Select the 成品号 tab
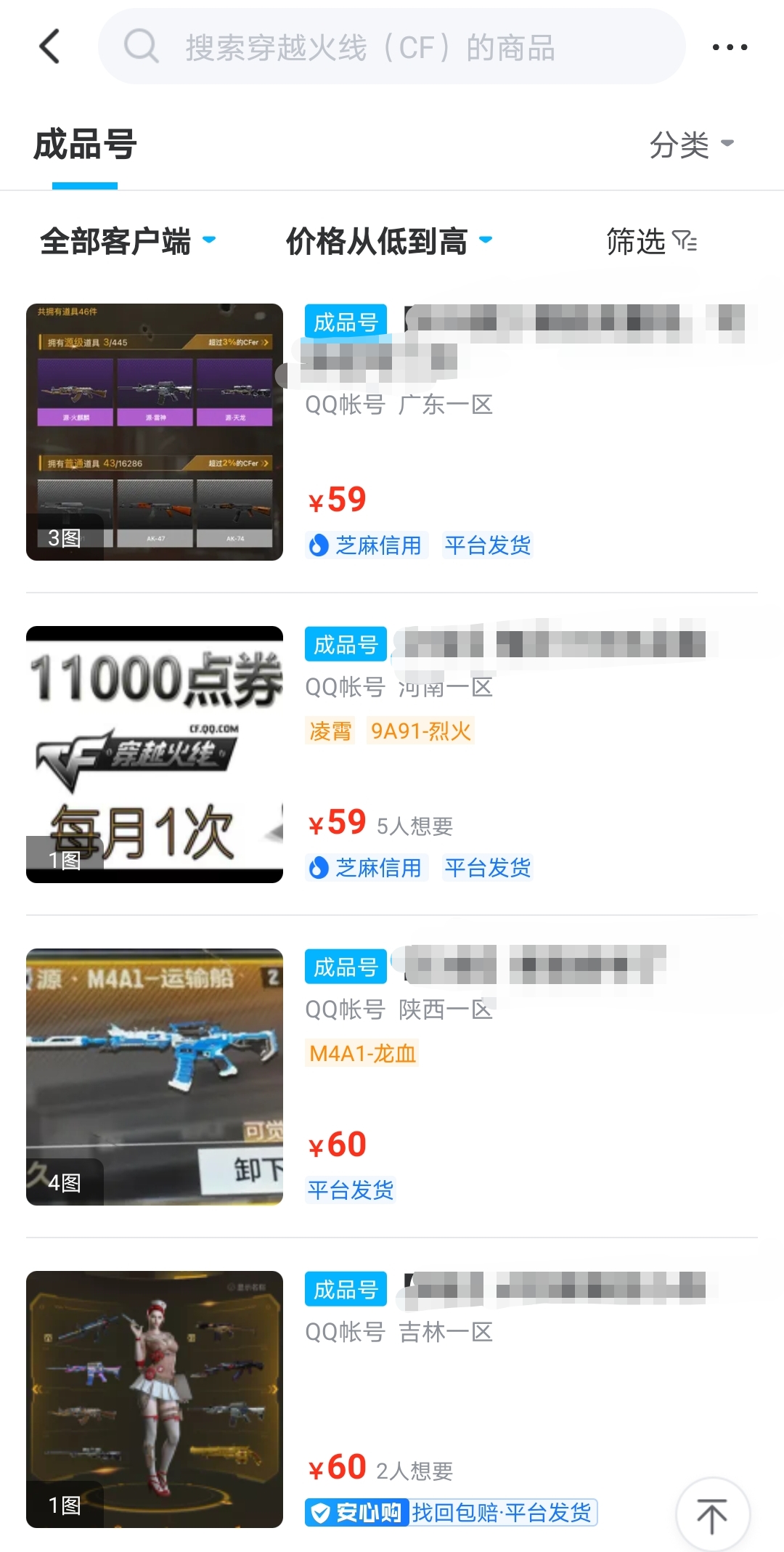The width and height of the screenshot is (784, 1552). tap(85, 145)
